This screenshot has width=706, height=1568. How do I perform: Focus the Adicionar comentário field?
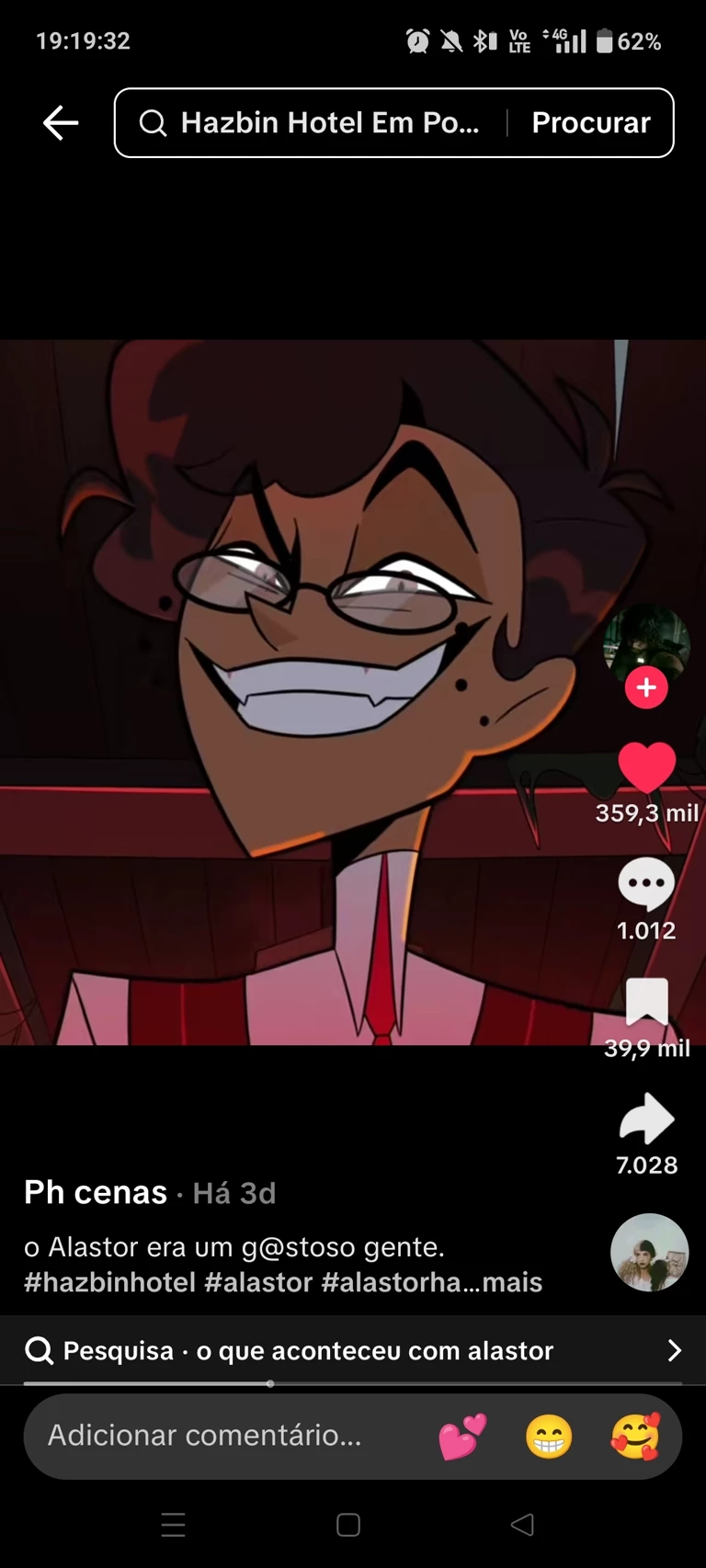(x=206, y=1435)
